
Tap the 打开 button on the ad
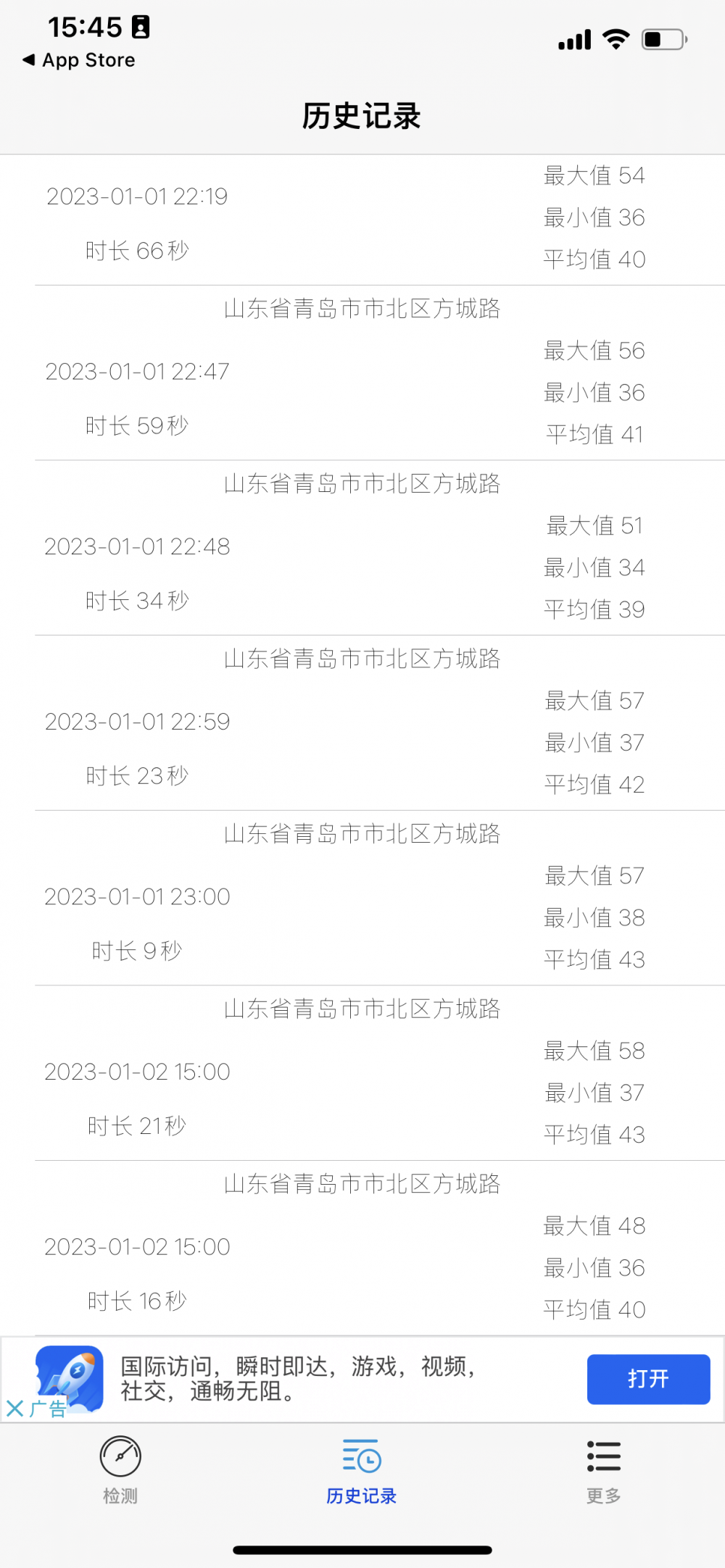[x=648, y=1379]
